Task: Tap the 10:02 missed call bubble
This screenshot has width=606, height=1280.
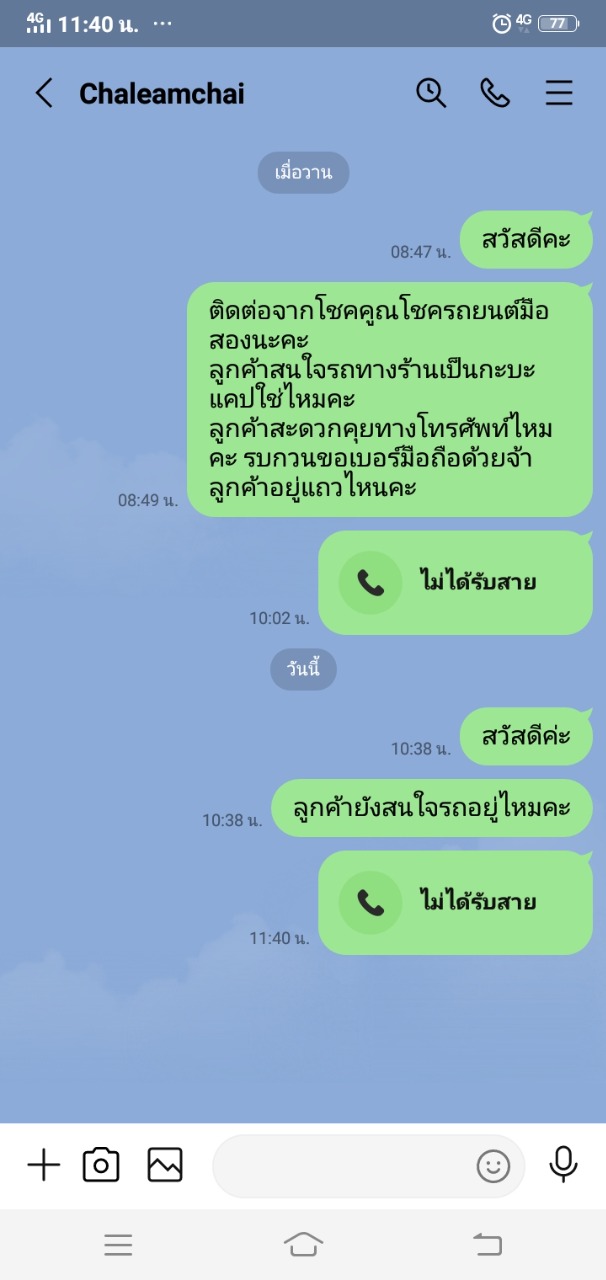Action: click(456, 582)
